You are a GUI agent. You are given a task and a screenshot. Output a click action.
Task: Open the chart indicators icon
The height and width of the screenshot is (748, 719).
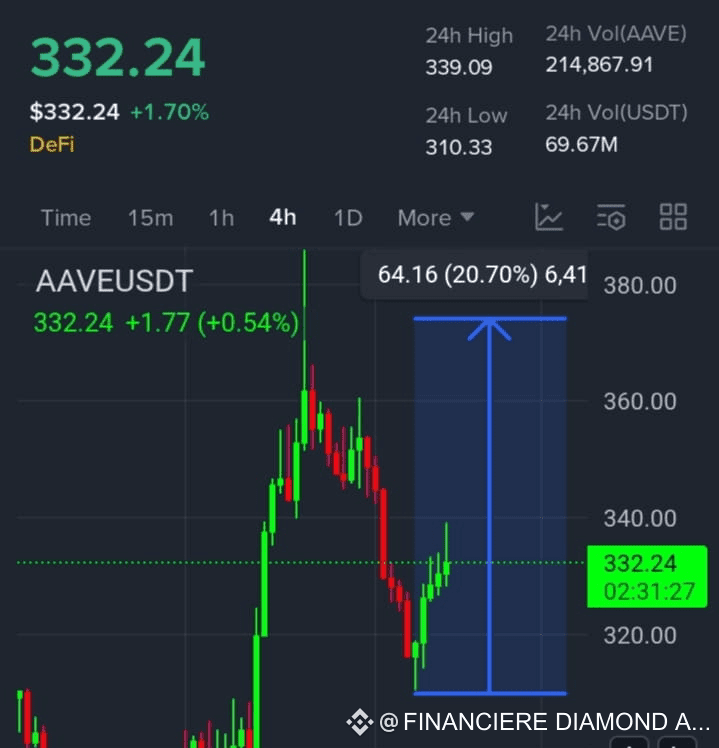coord(549,217)
